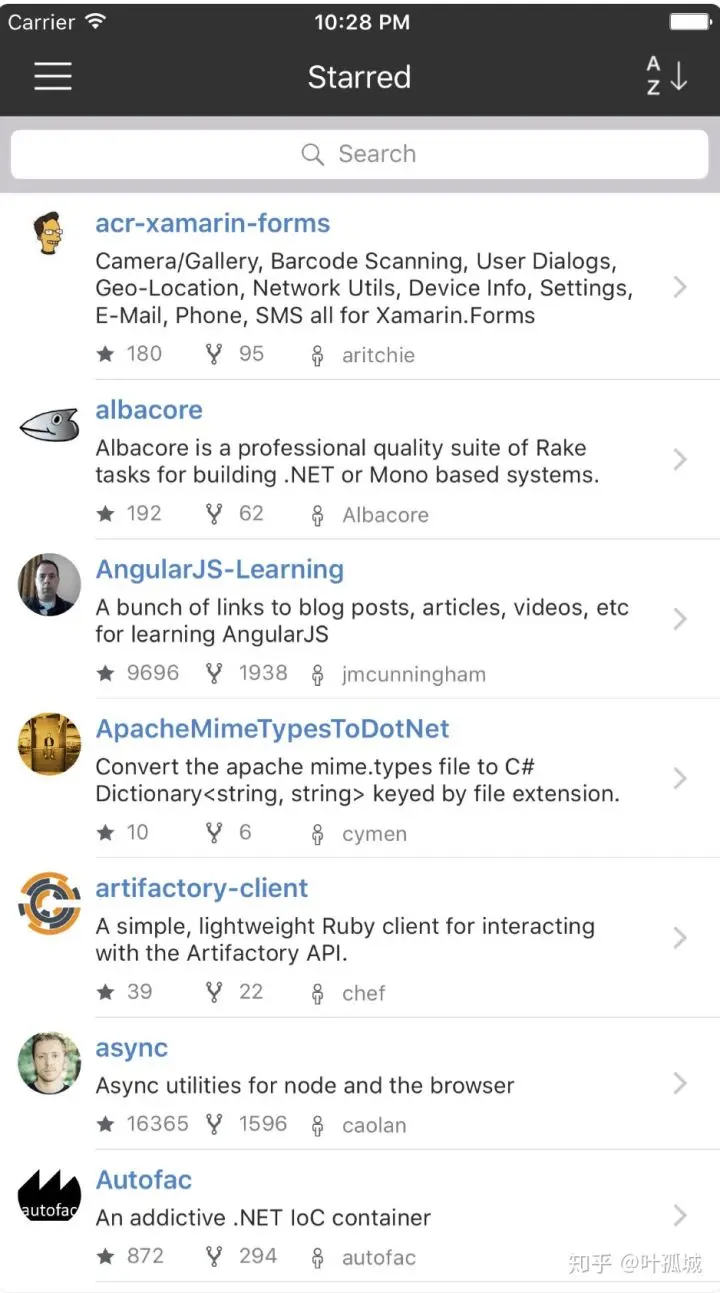Open the albacore repository
The width and height of the screenshot is (720, 1293).
[149, 410]
